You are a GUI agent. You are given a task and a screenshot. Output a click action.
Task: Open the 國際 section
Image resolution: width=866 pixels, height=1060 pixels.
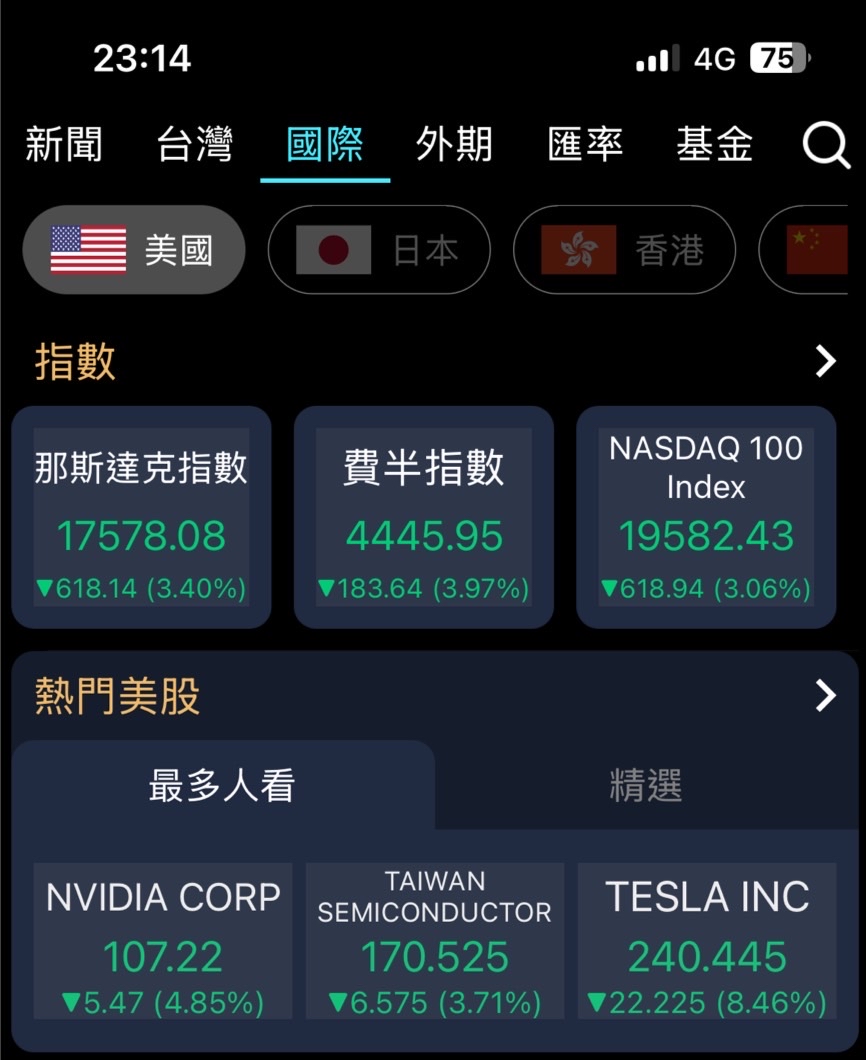324,144
